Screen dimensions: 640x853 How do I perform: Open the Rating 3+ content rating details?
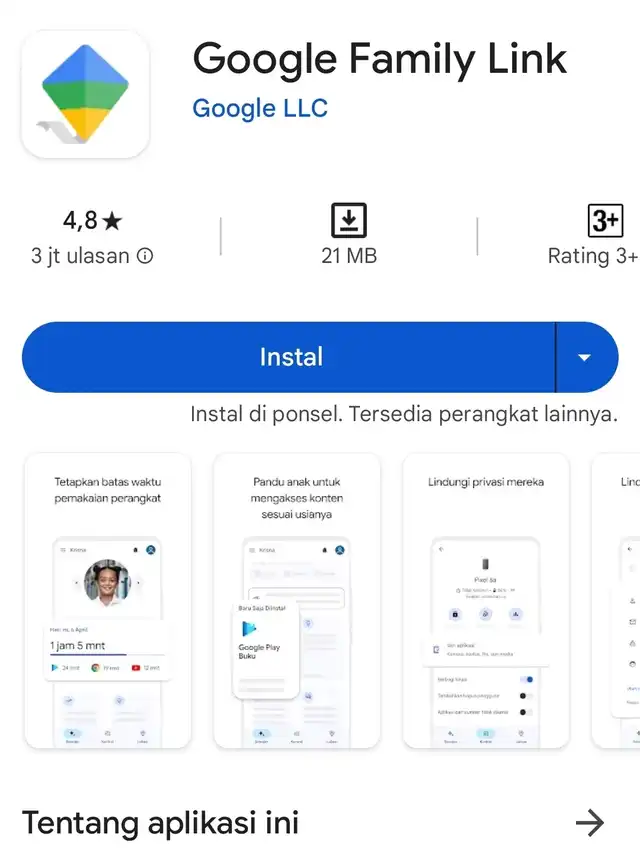pos(600,237)
